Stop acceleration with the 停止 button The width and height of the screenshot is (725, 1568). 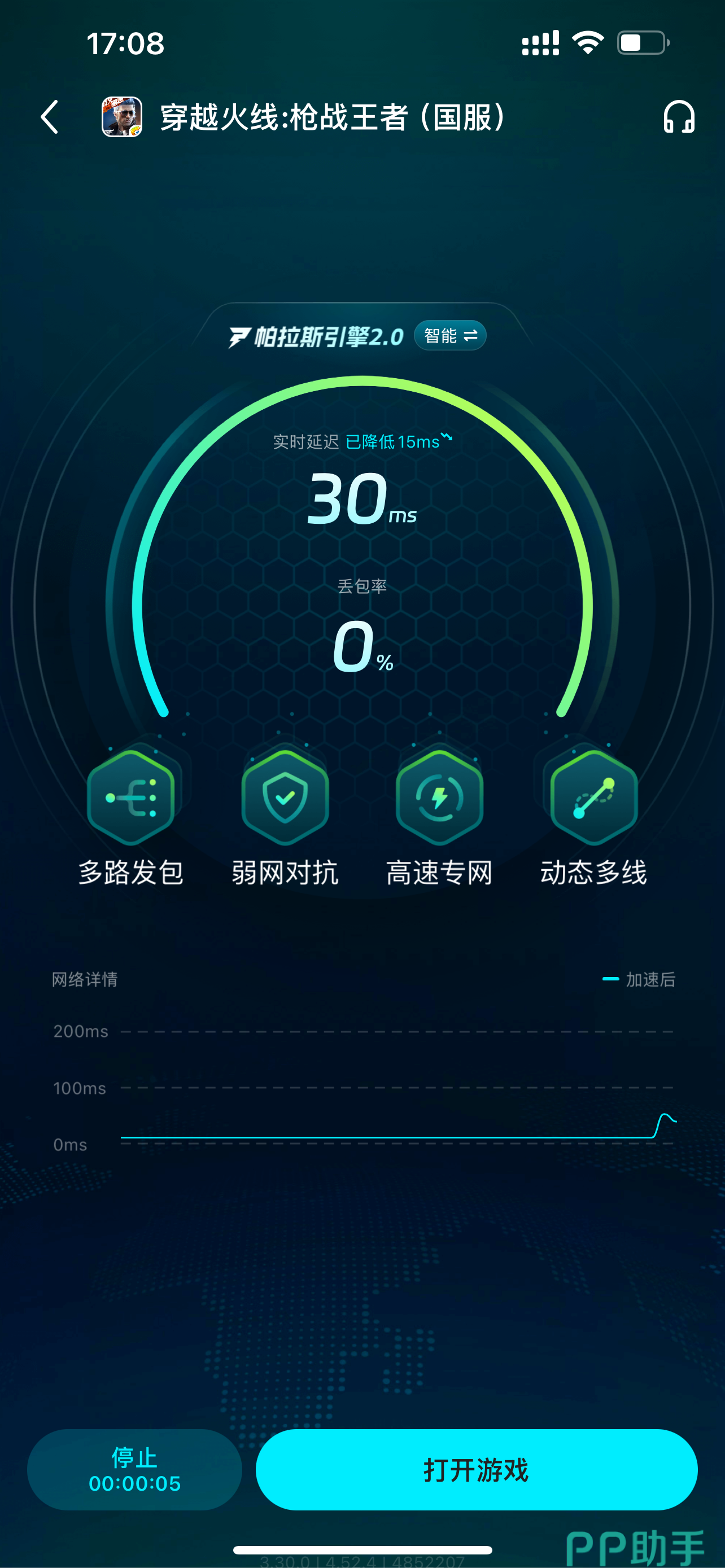click(134, 1469)
